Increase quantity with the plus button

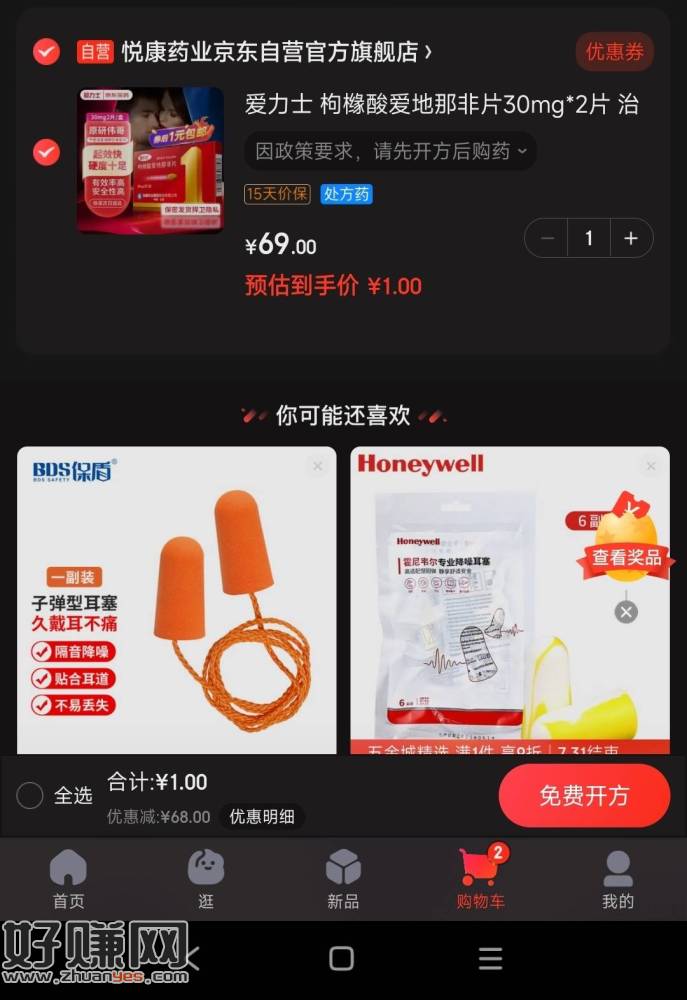(x=631, y=238)
